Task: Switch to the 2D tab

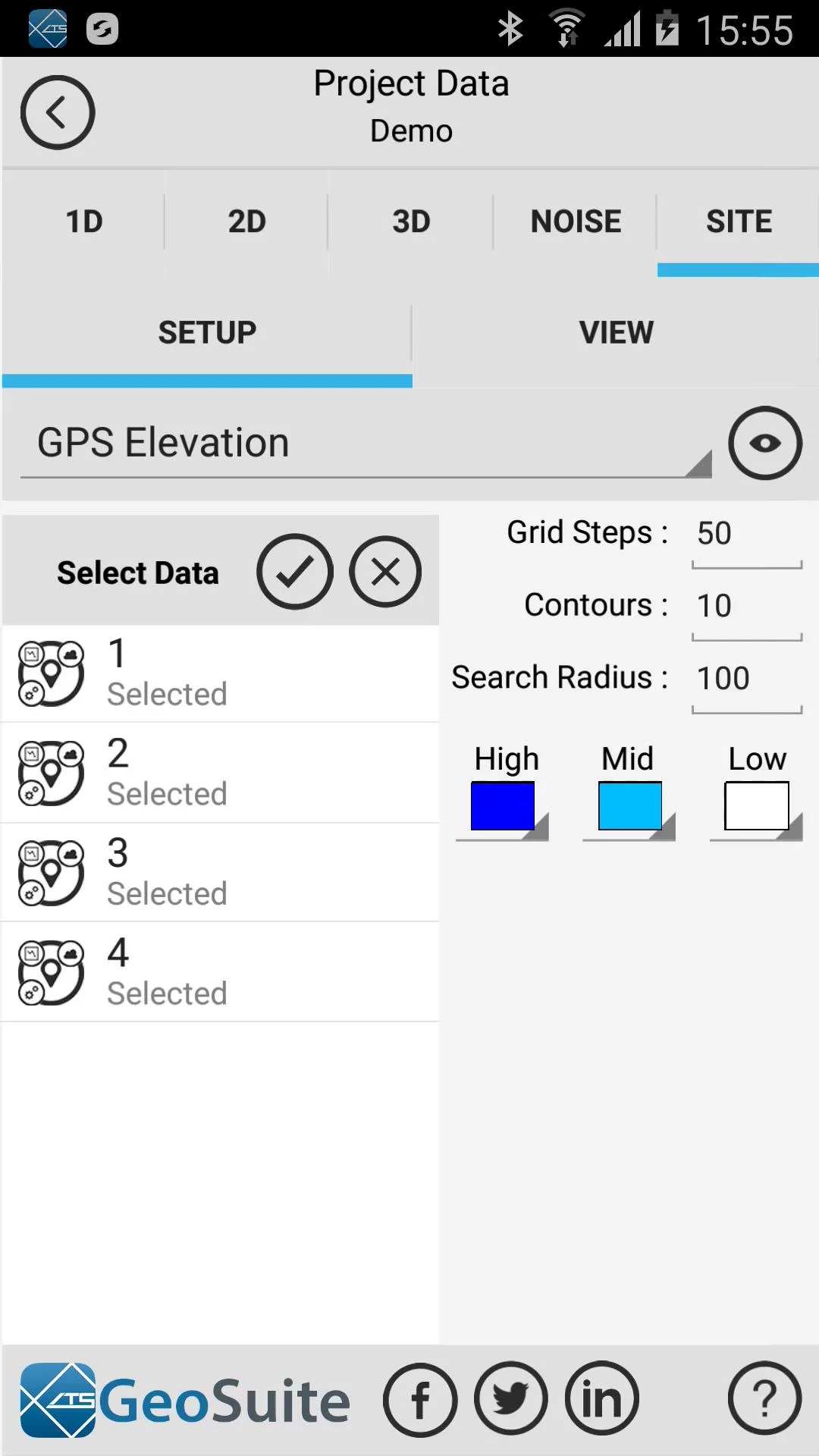Action: [x=247, y=222]
